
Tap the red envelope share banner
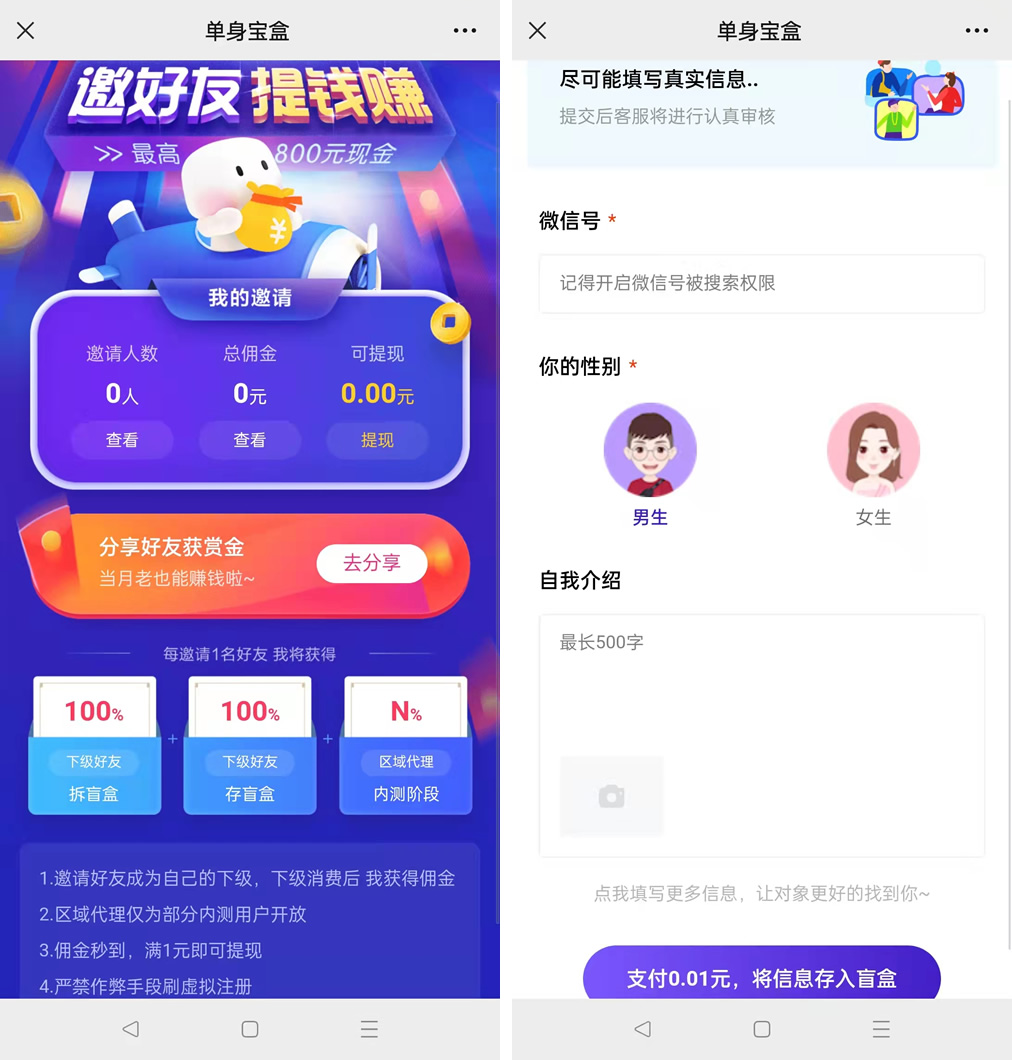point(250,563)
